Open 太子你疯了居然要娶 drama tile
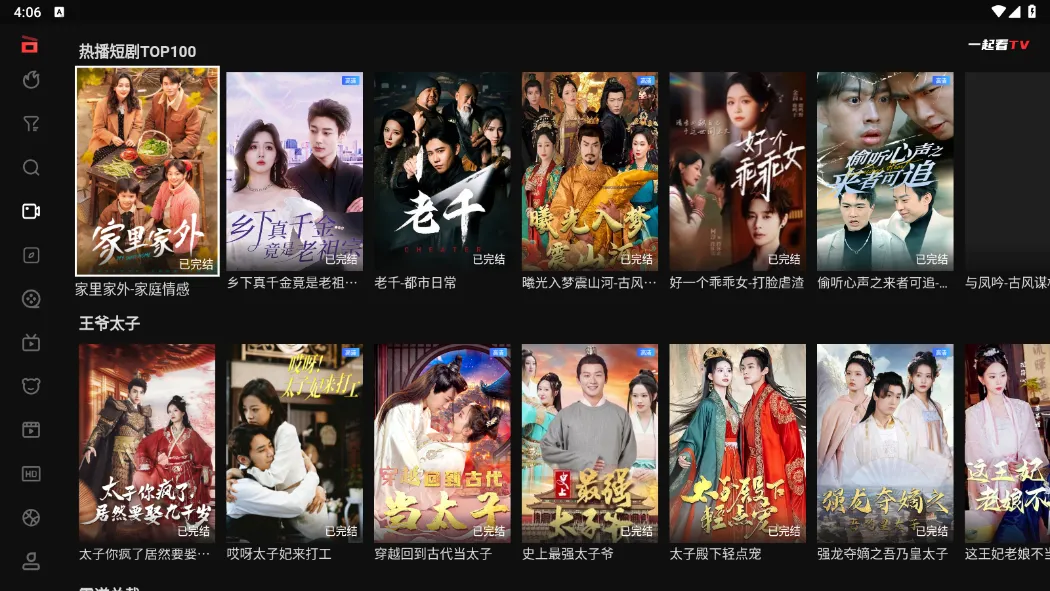 (x=147, y=443)
